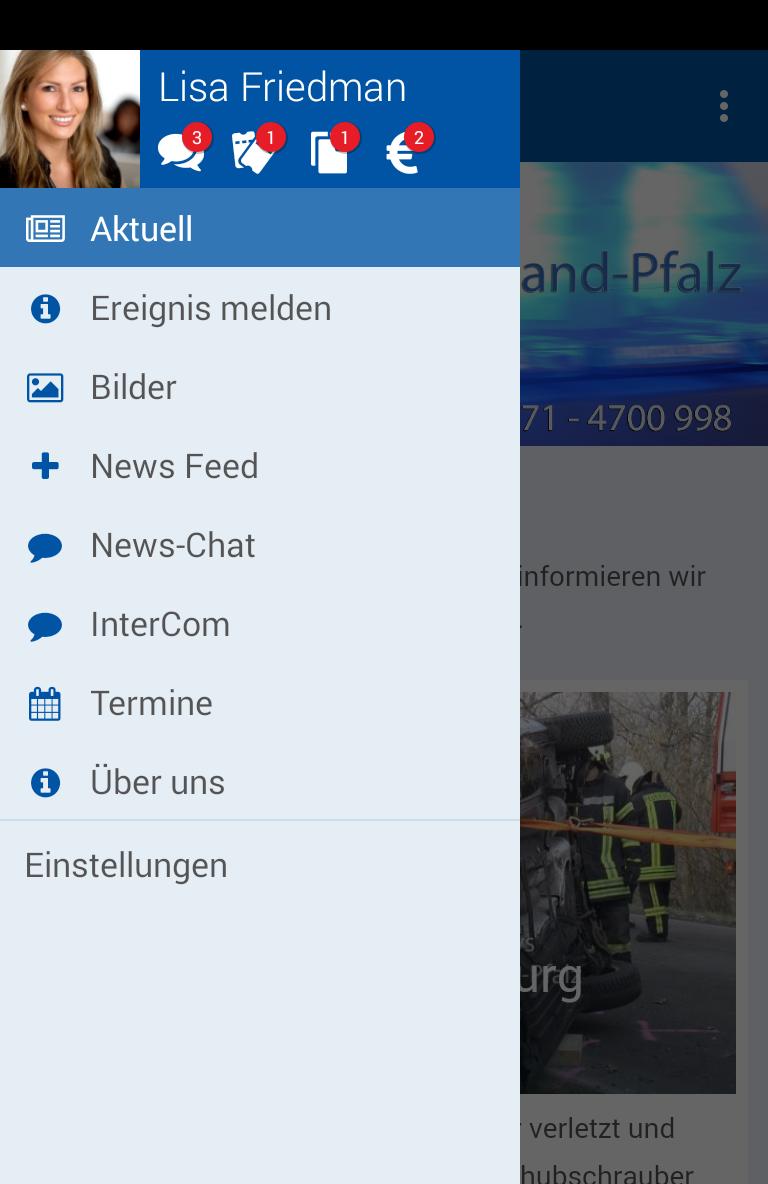
Task: Open the three-dot overflow menu
Action: click(x=723, y=107)
